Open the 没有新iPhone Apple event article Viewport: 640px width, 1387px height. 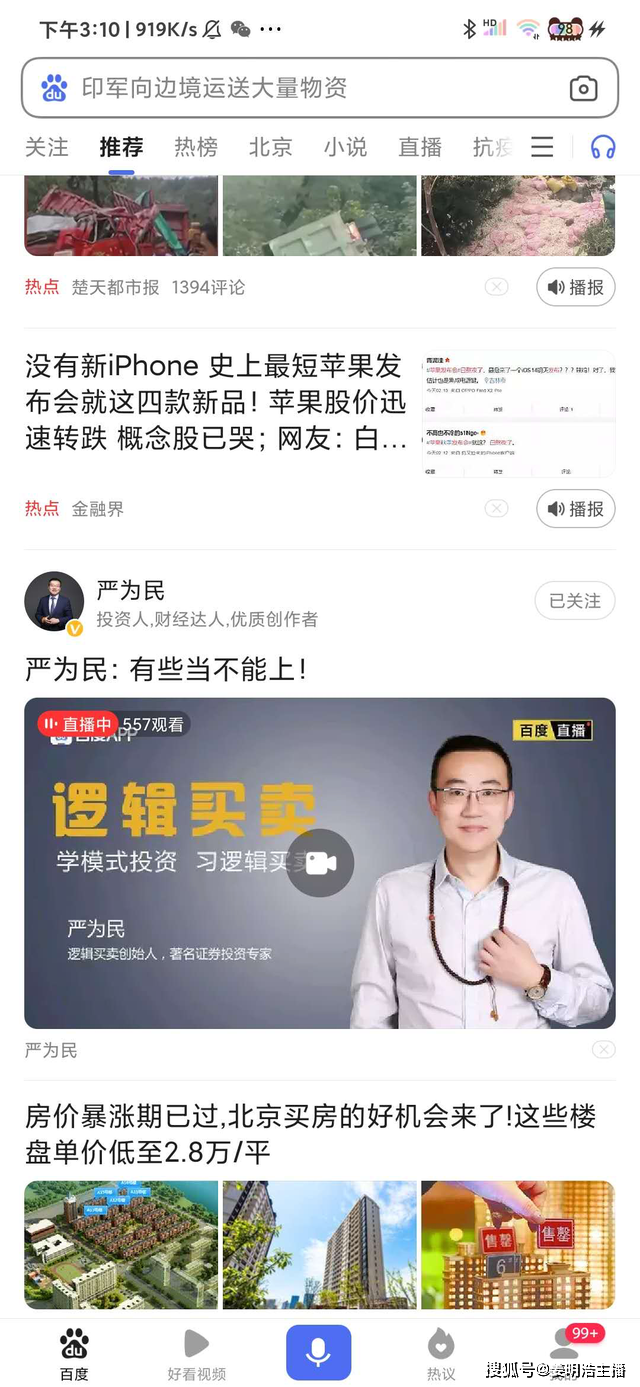tap(216, 402)
